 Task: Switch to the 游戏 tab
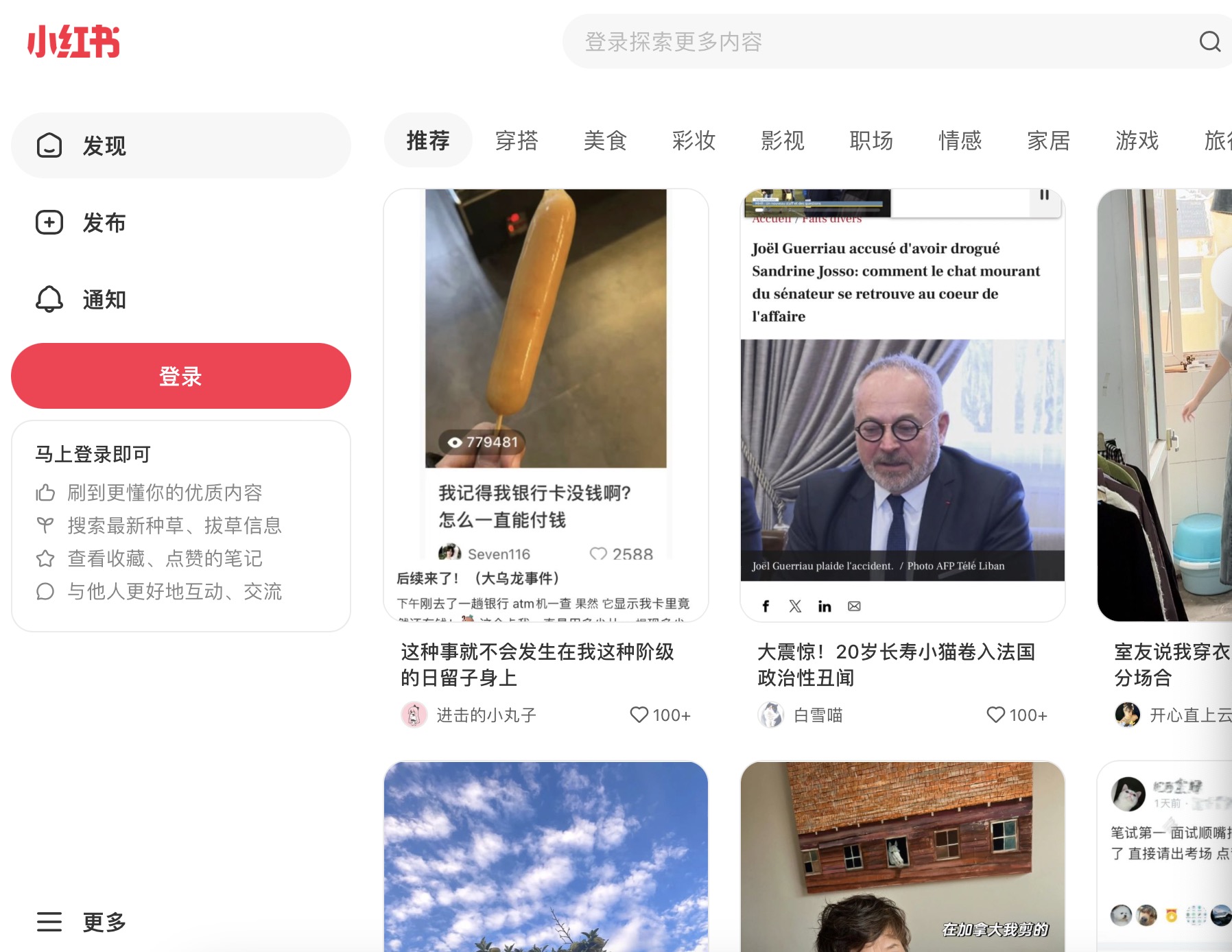1137,141
